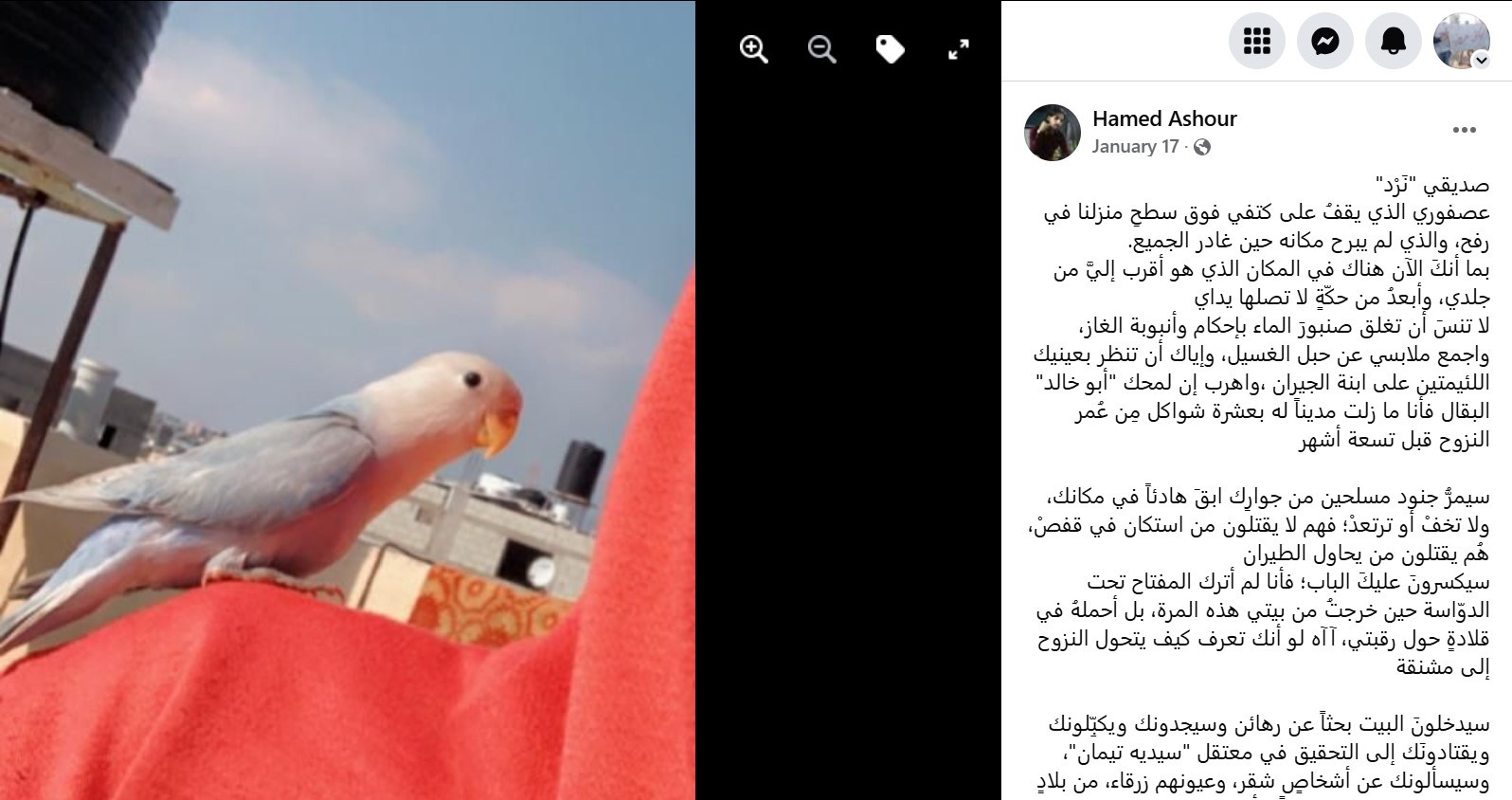This screenshot has width=1512, height=800.
Task: Open your account profile menu
Action: click(1462, 42)
